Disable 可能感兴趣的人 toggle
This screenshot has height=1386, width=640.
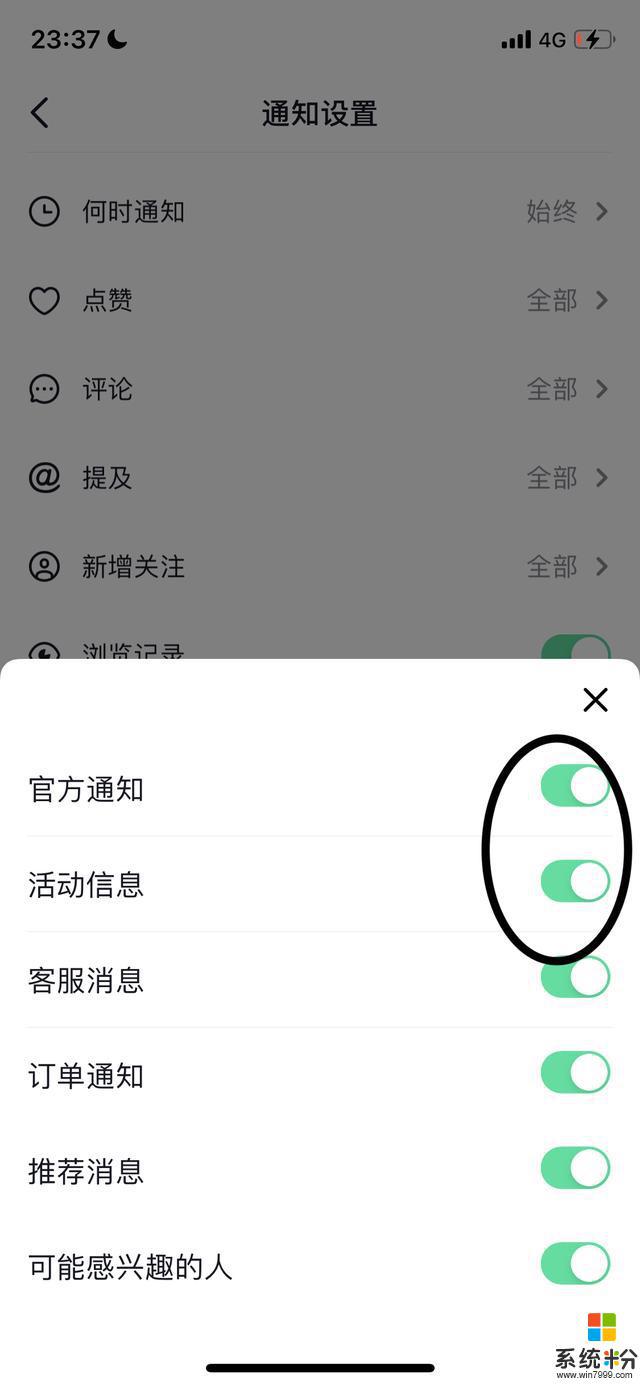pos(575,1264)
